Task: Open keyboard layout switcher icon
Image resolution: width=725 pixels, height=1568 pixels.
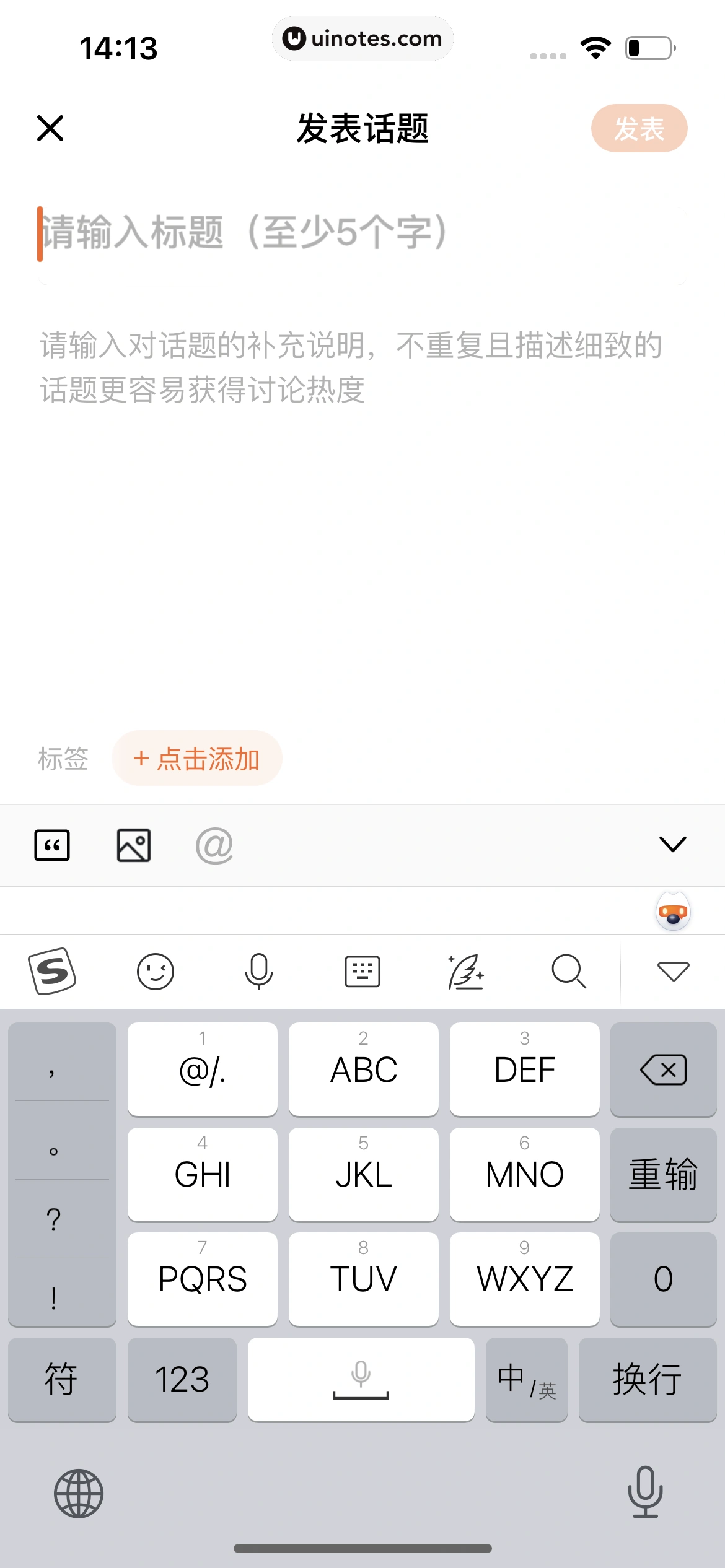Action: (362, 971)
